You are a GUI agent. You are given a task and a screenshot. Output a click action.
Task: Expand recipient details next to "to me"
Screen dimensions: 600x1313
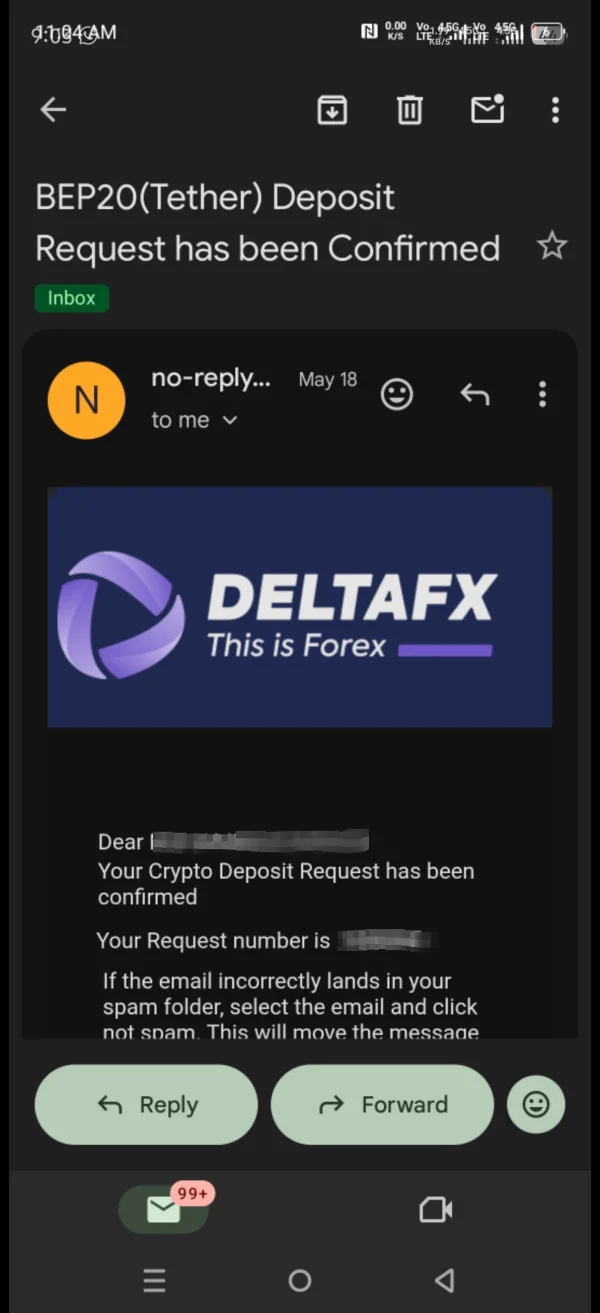230,421
